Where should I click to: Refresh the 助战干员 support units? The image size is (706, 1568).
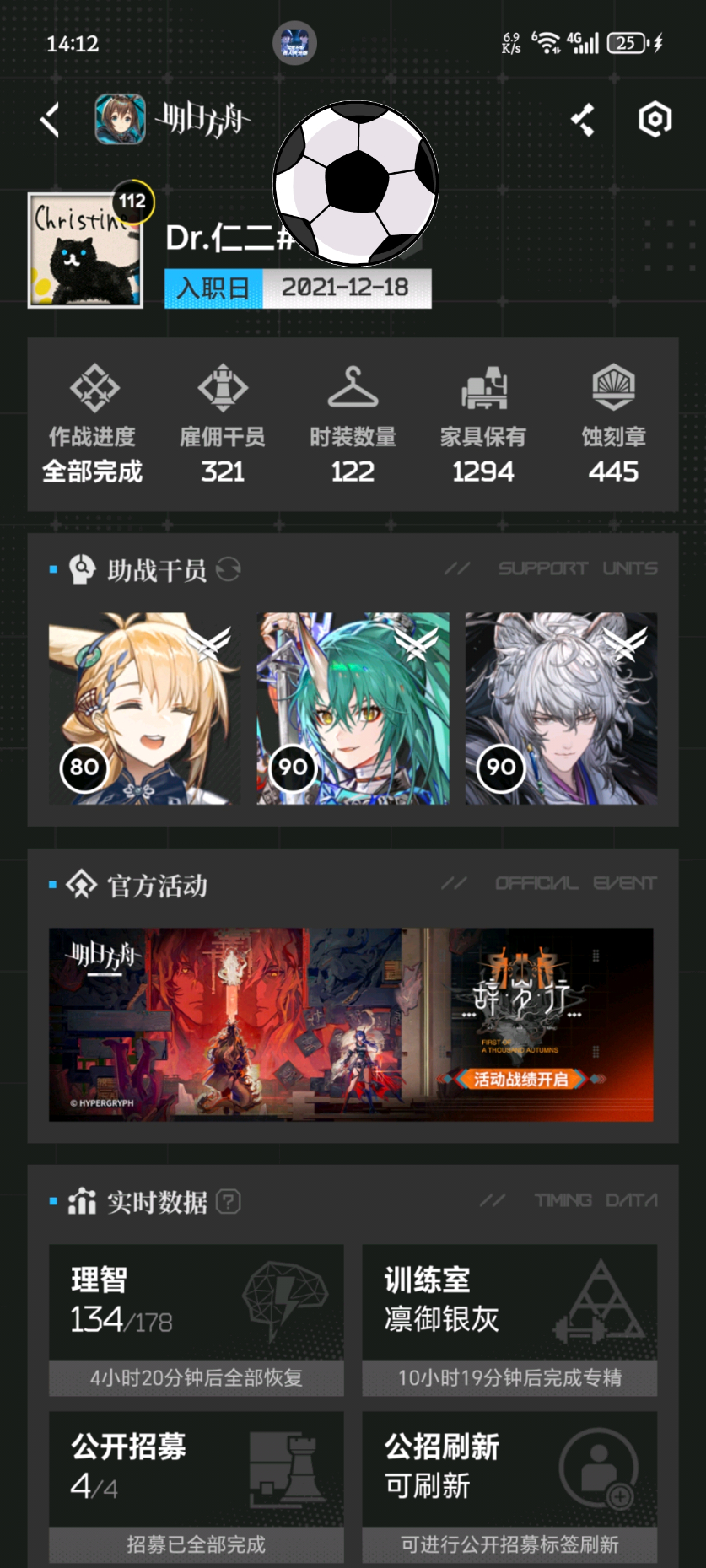[228, 570]
